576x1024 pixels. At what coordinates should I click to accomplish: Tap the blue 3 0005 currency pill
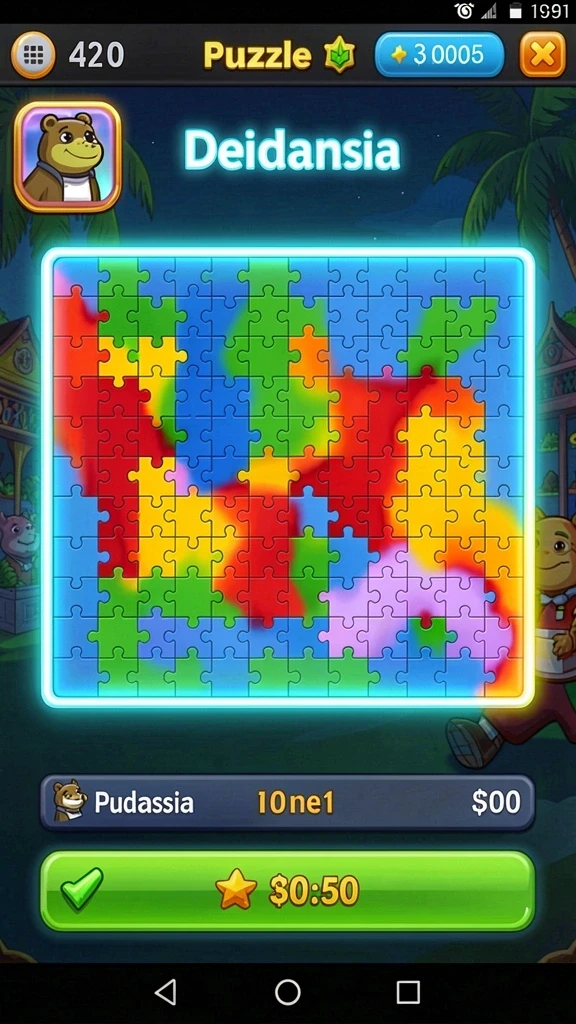click(x=440, y=55)
